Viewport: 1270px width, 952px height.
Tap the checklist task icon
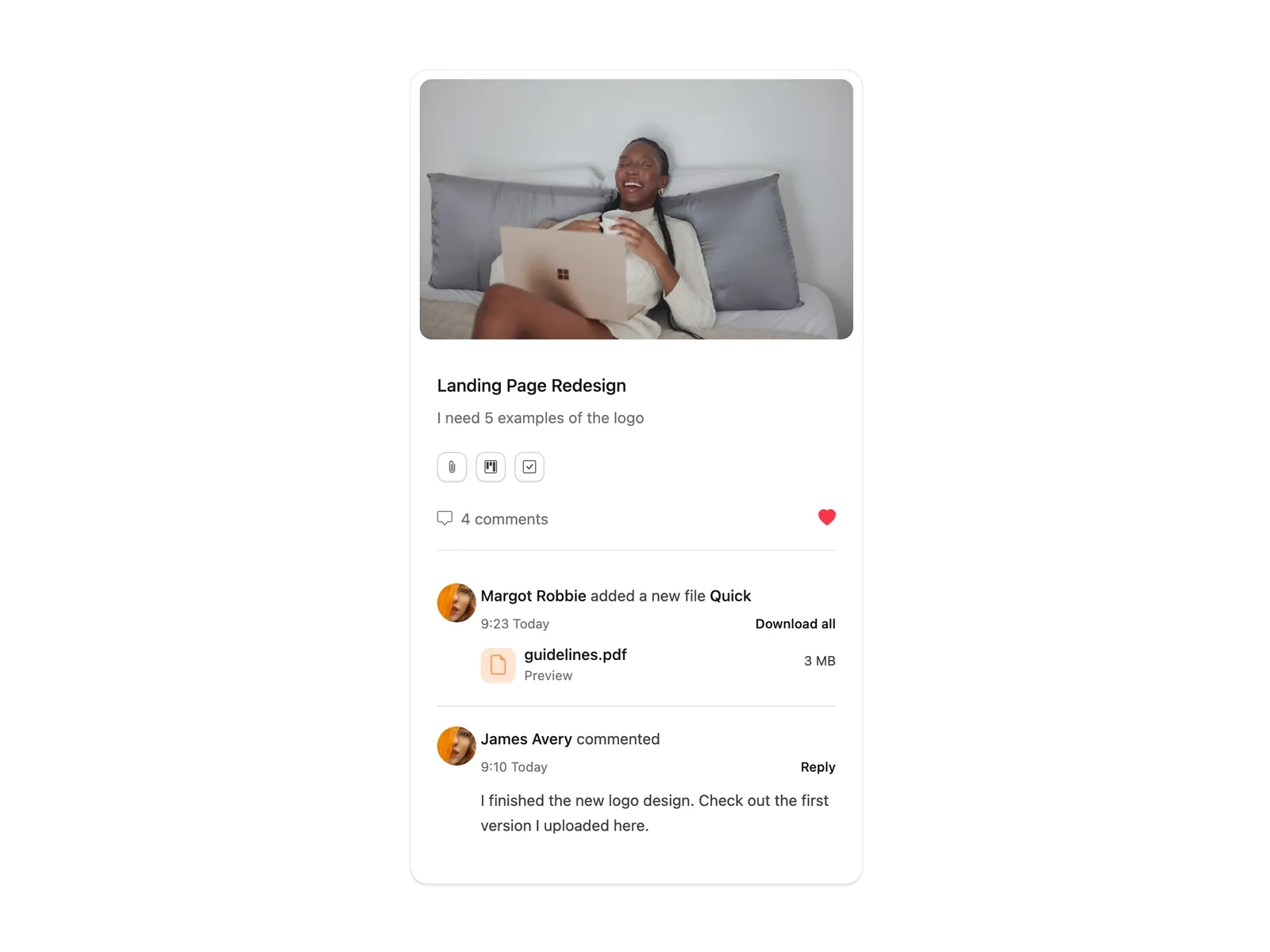click(x=529, y=467)
